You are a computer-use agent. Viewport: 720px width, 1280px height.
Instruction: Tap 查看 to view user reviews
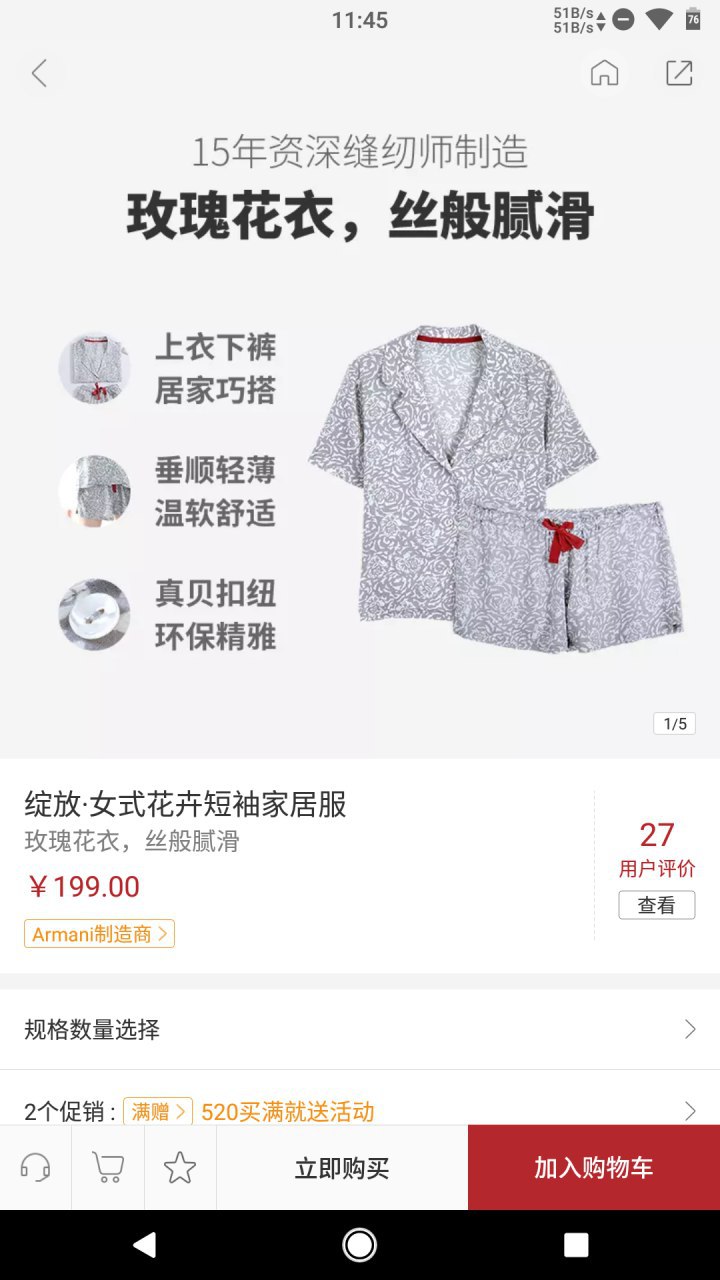coord(656,905)
